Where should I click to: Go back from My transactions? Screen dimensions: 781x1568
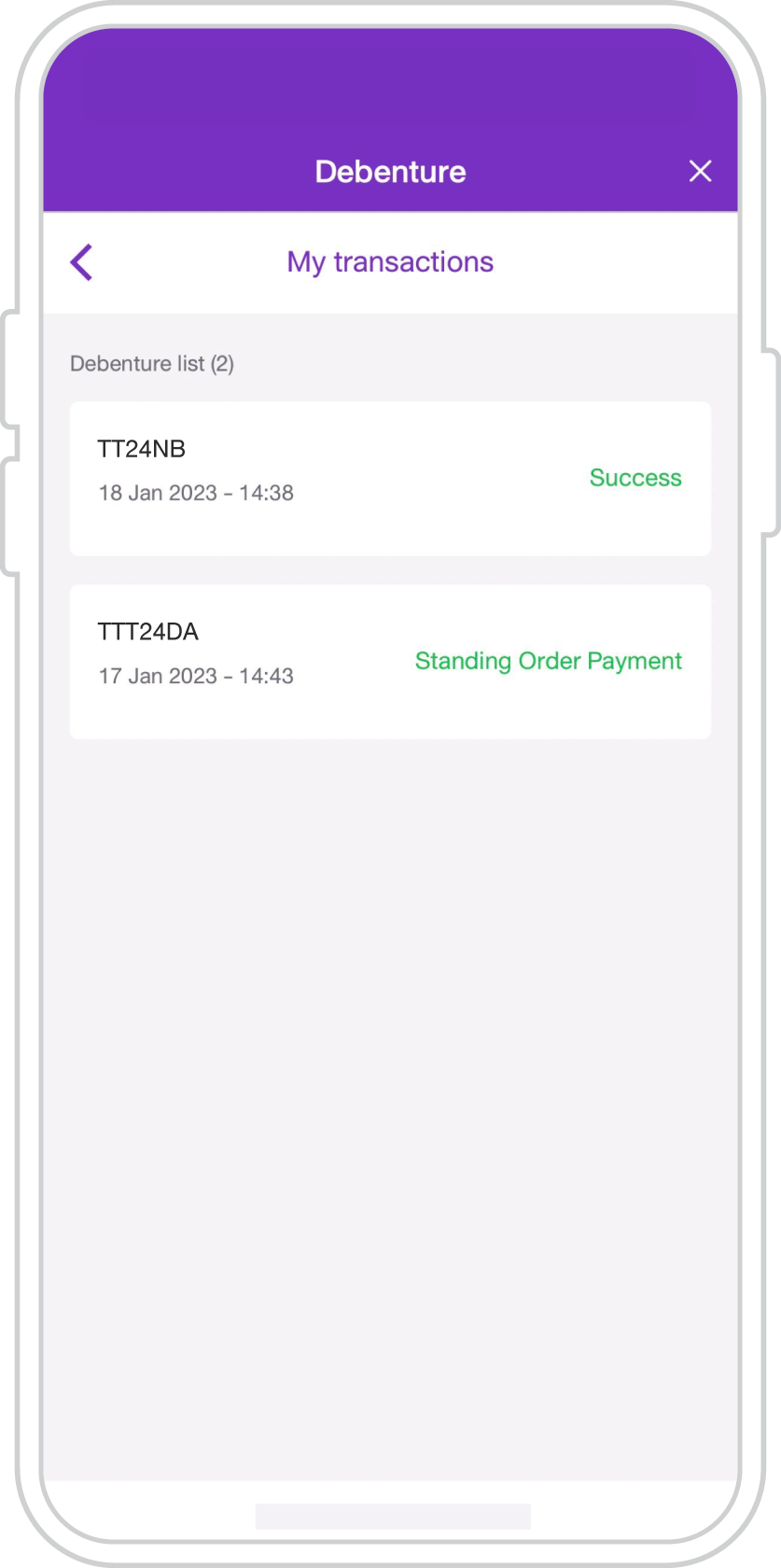click(82, 262)
